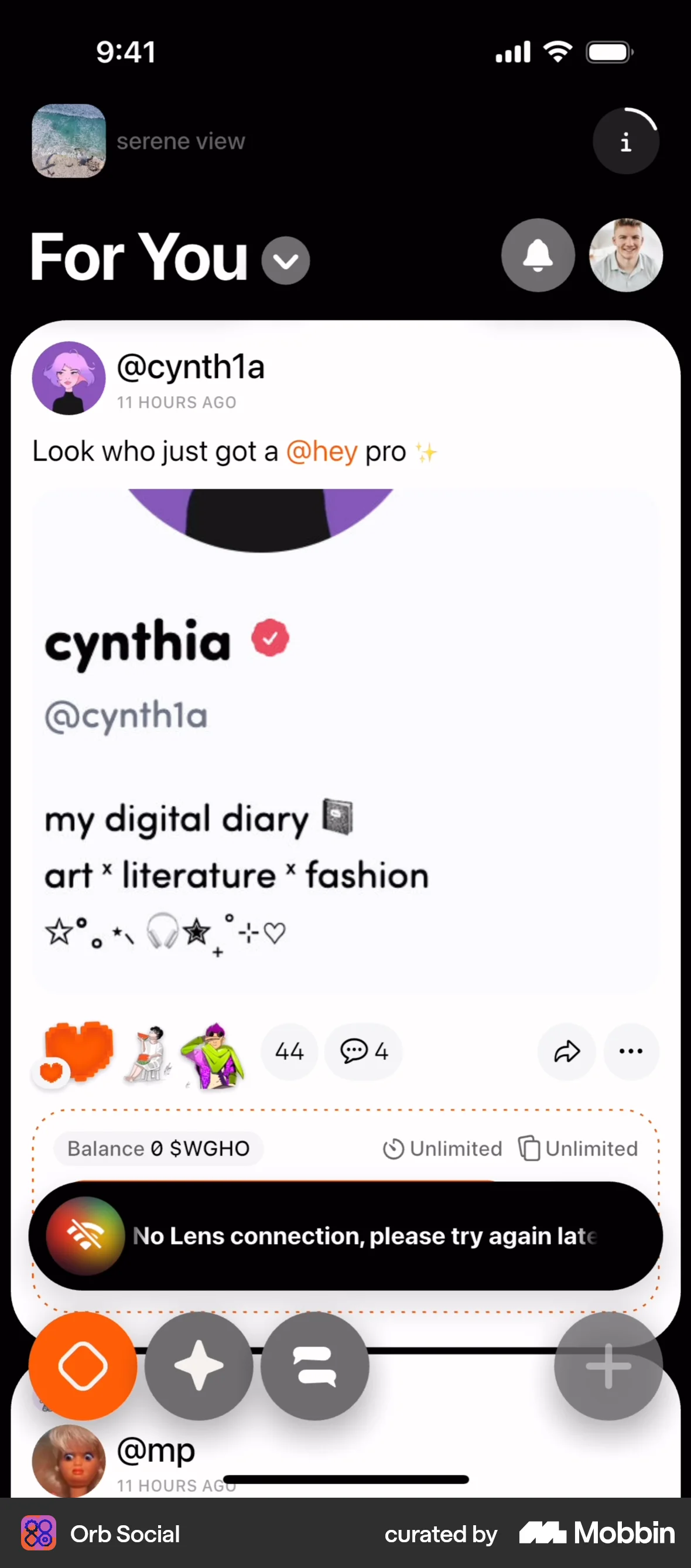This screenshot has height=1568, width=691.
Task: Switch to the sparkle explore tab
Action: coord(199,1366)
